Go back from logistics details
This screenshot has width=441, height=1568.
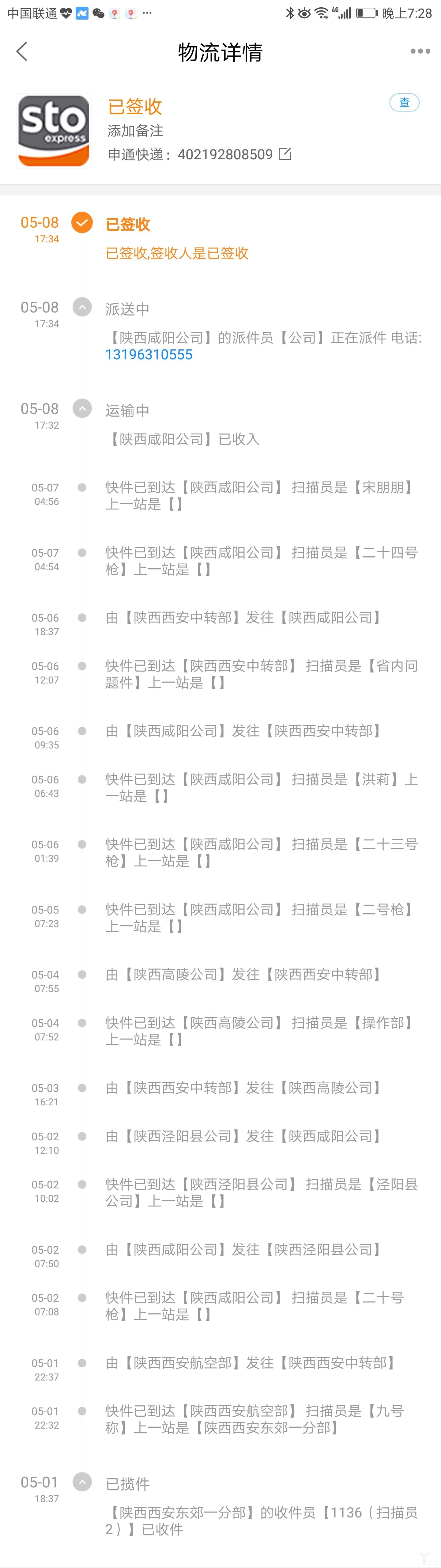(22, 52)
